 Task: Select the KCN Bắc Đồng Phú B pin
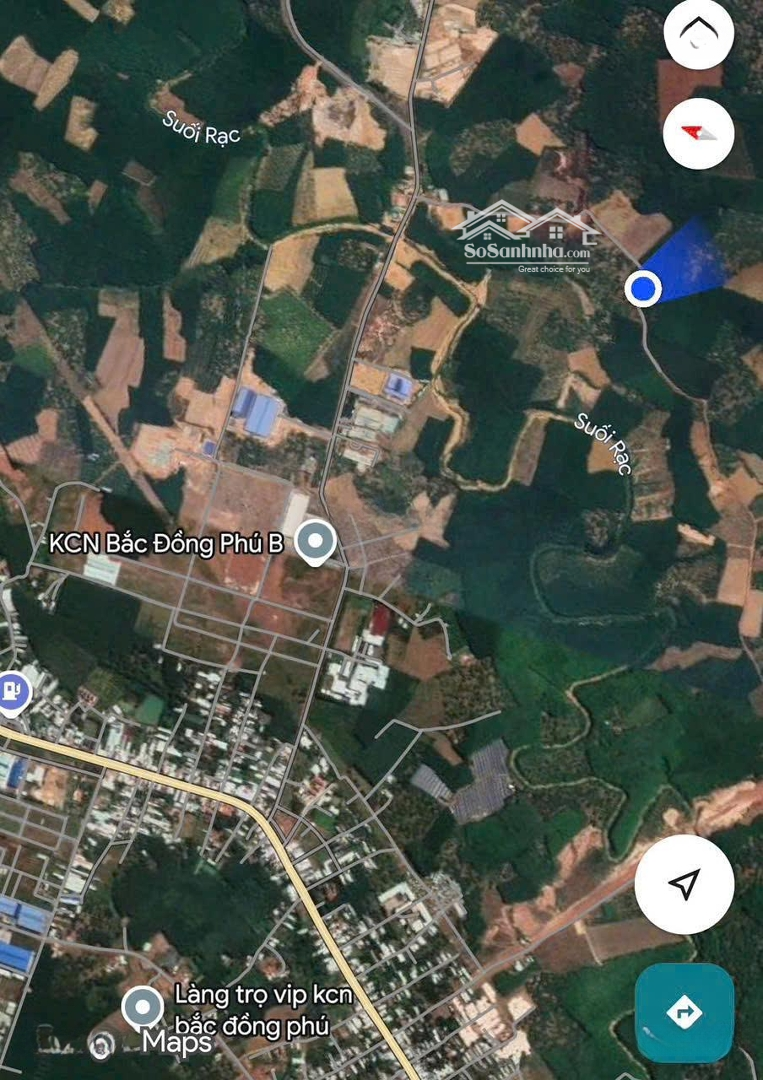[x=317, y=541]
